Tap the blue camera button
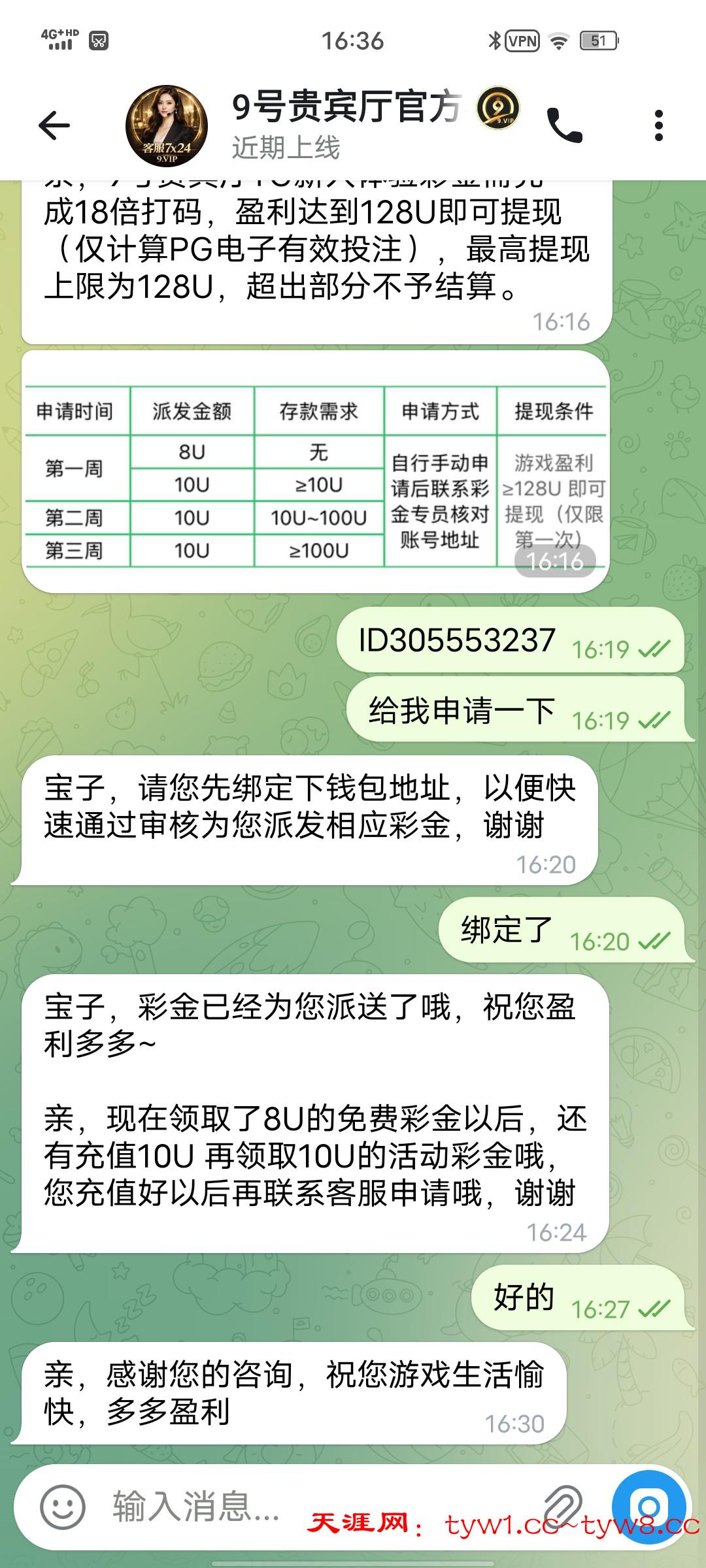 [x=648, y=1506]
